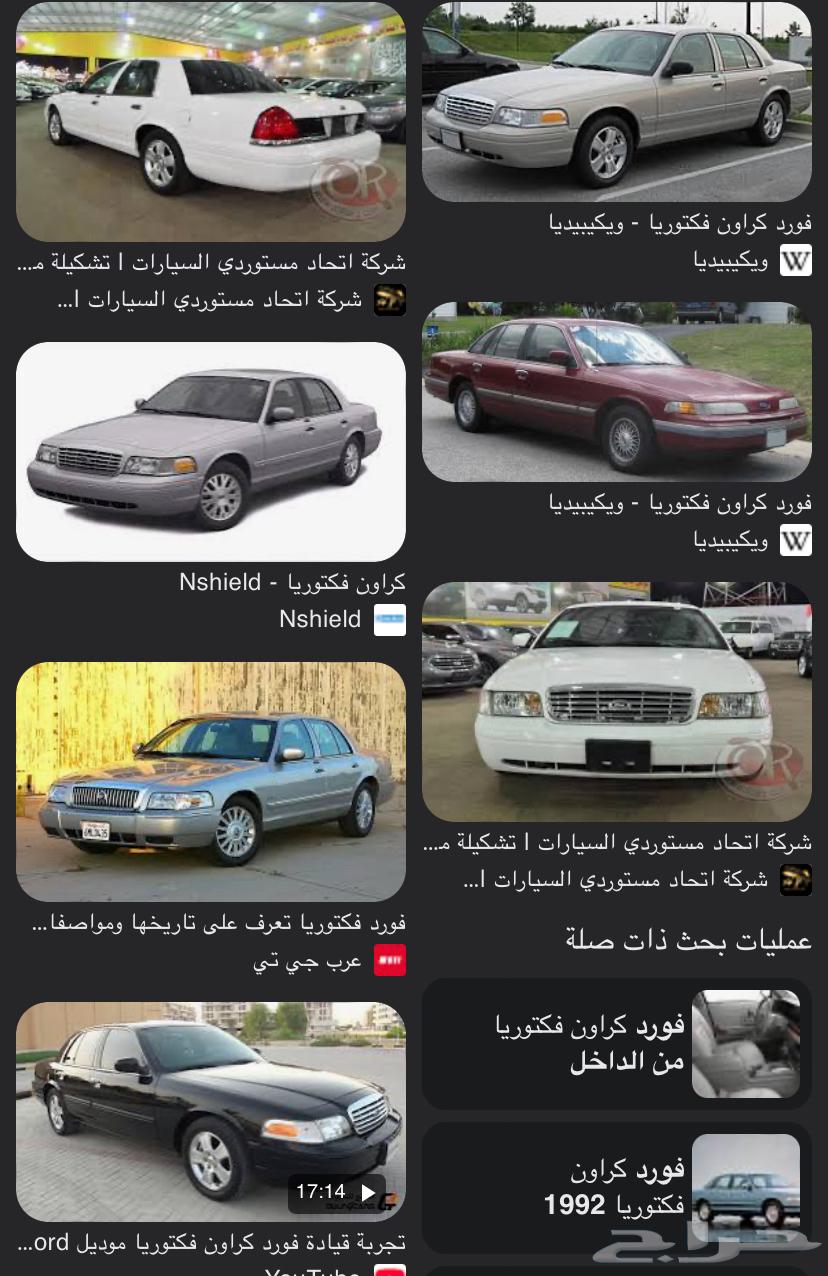Open the white Crown Victoria rear-view thumbnail
828x1276 pixels.
coord(210,120)
